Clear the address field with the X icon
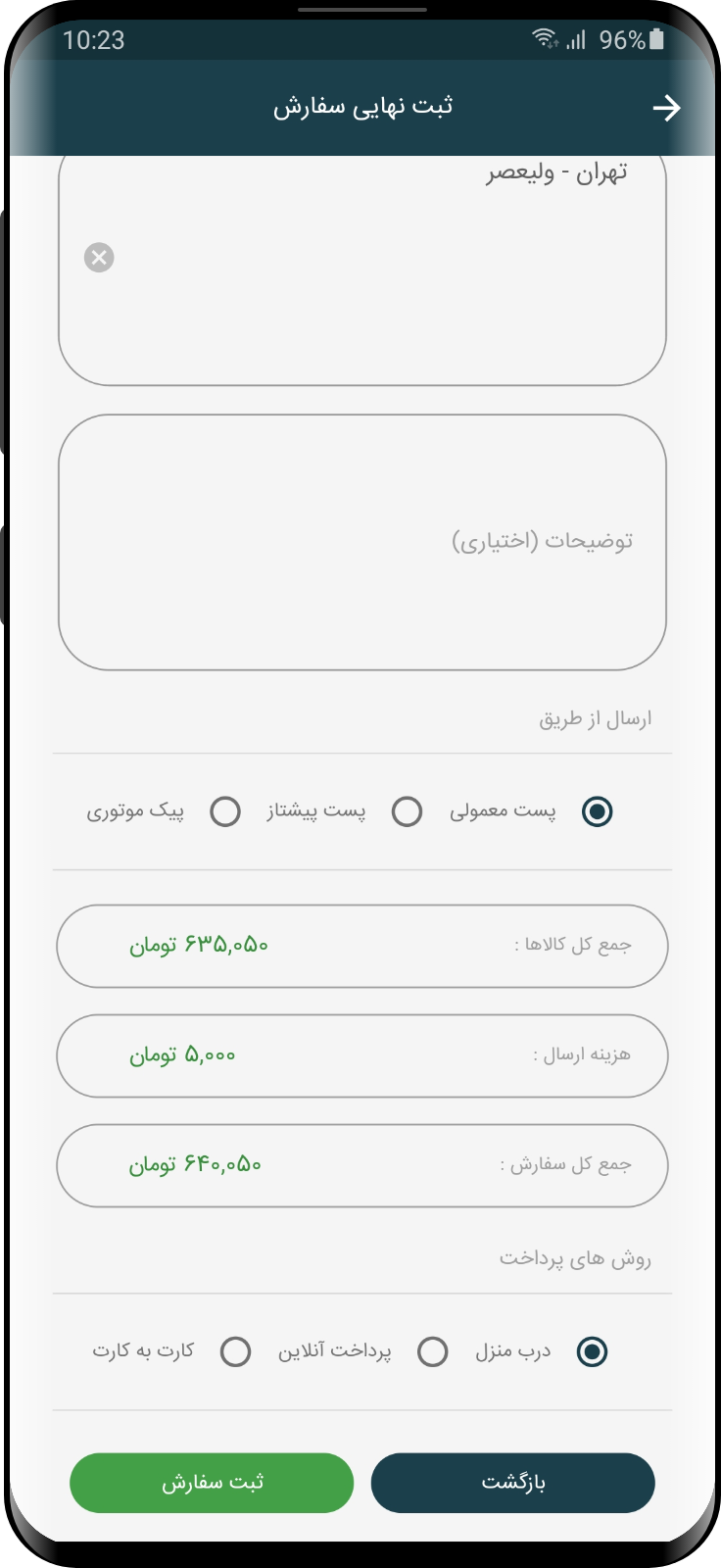721x1568 pixels. (x=99, y=258)
